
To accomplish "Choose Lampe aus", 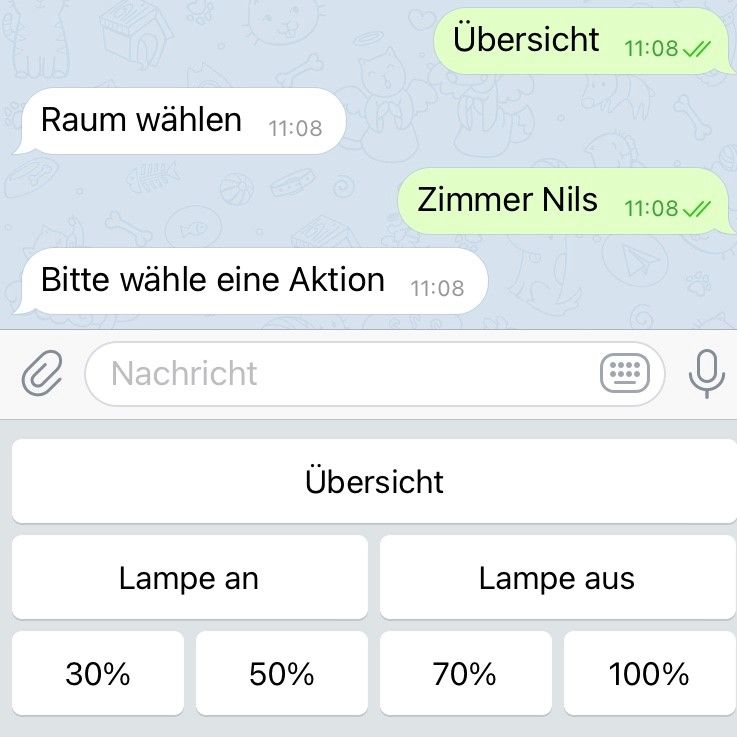I will pos(557,578).
